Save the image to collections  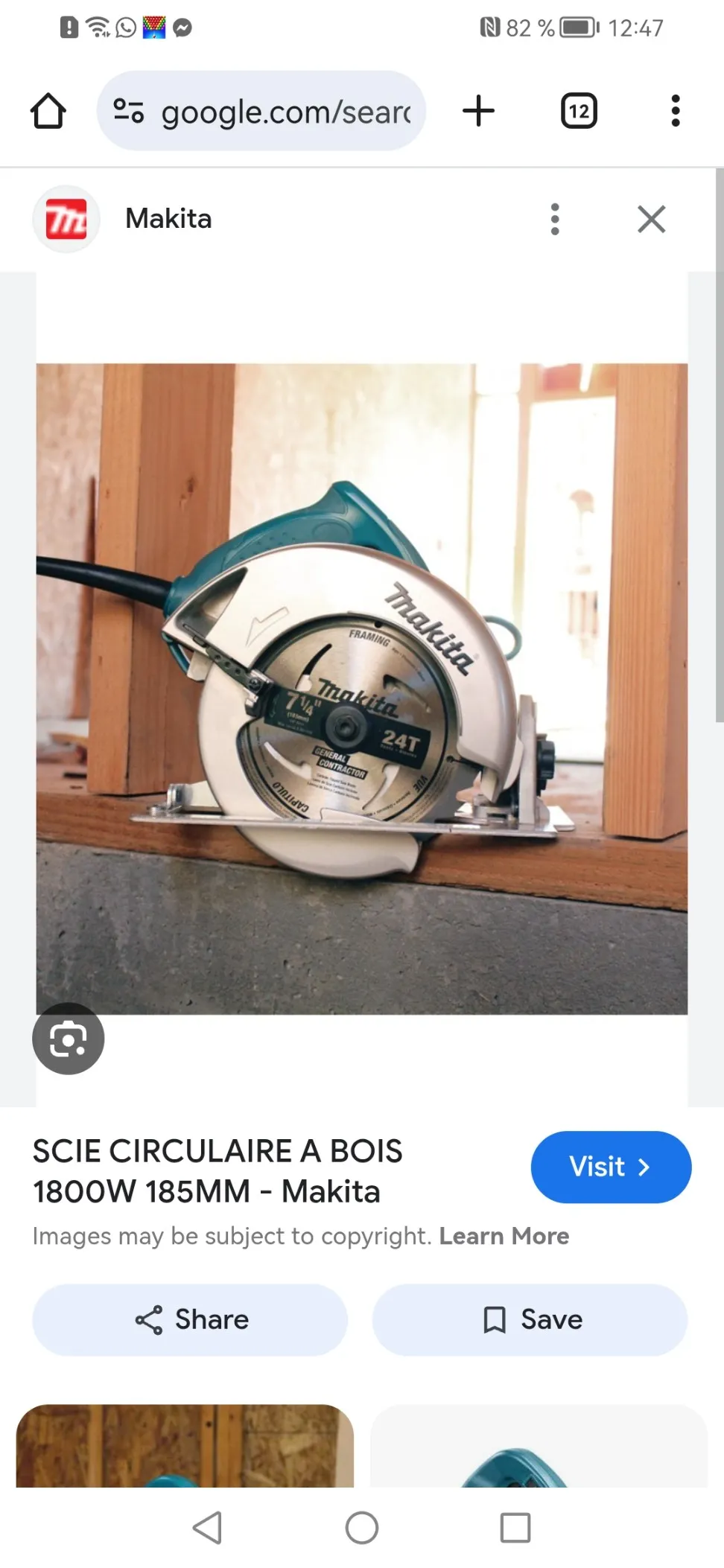530,1319
